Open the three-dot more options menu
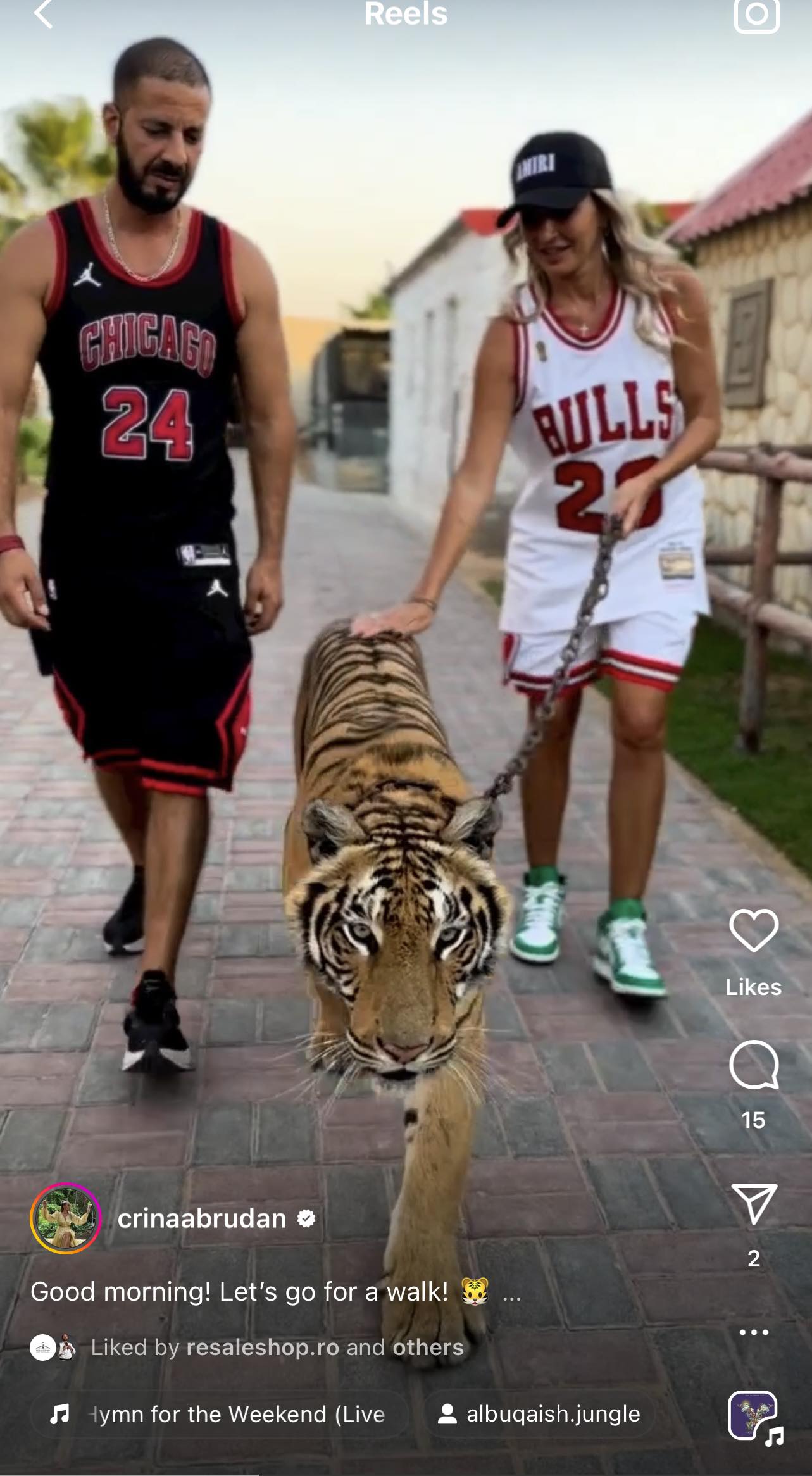The width and height of the screenshot is (812, 1476). click(753, 1332)
